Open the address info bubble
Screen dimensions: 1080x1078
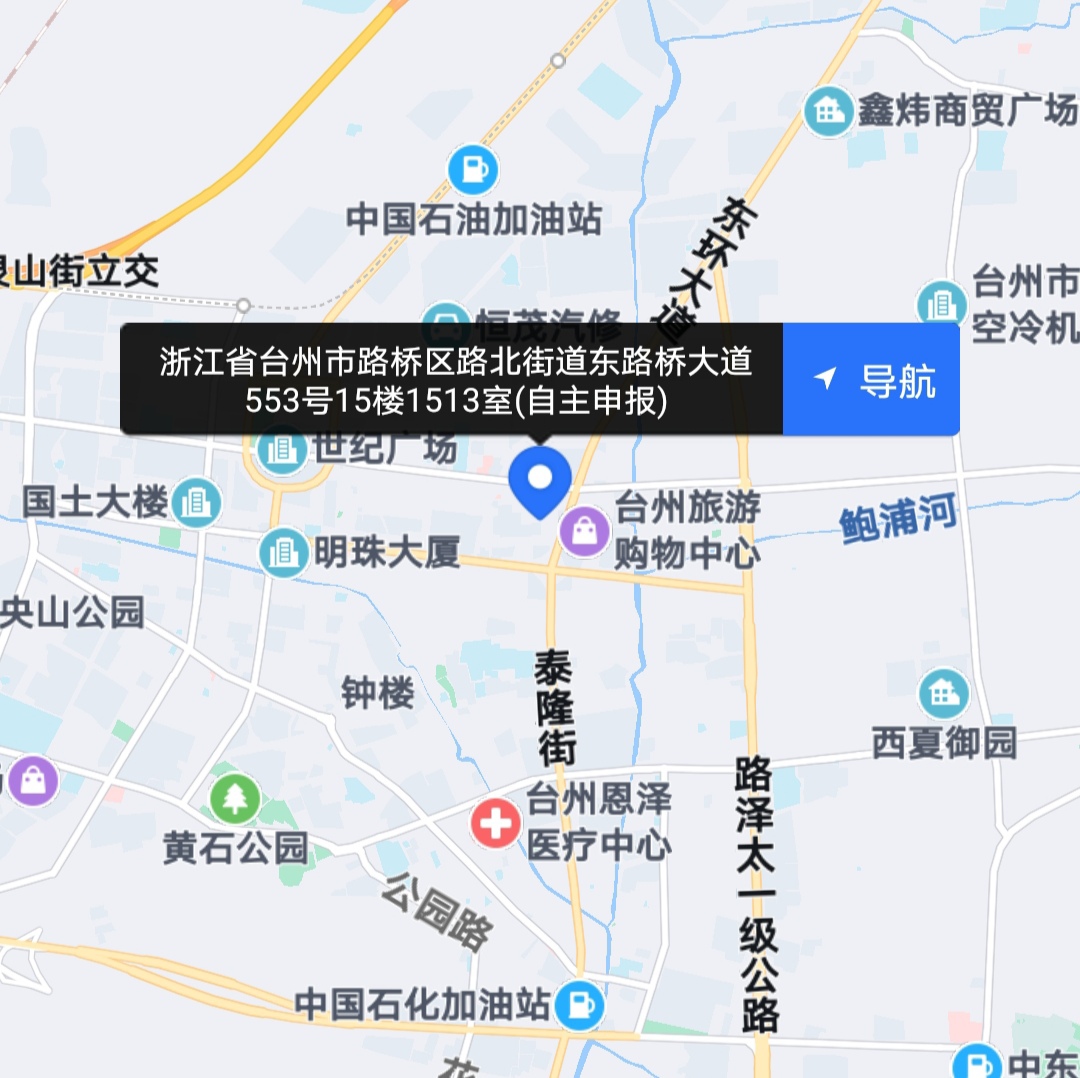452,379
